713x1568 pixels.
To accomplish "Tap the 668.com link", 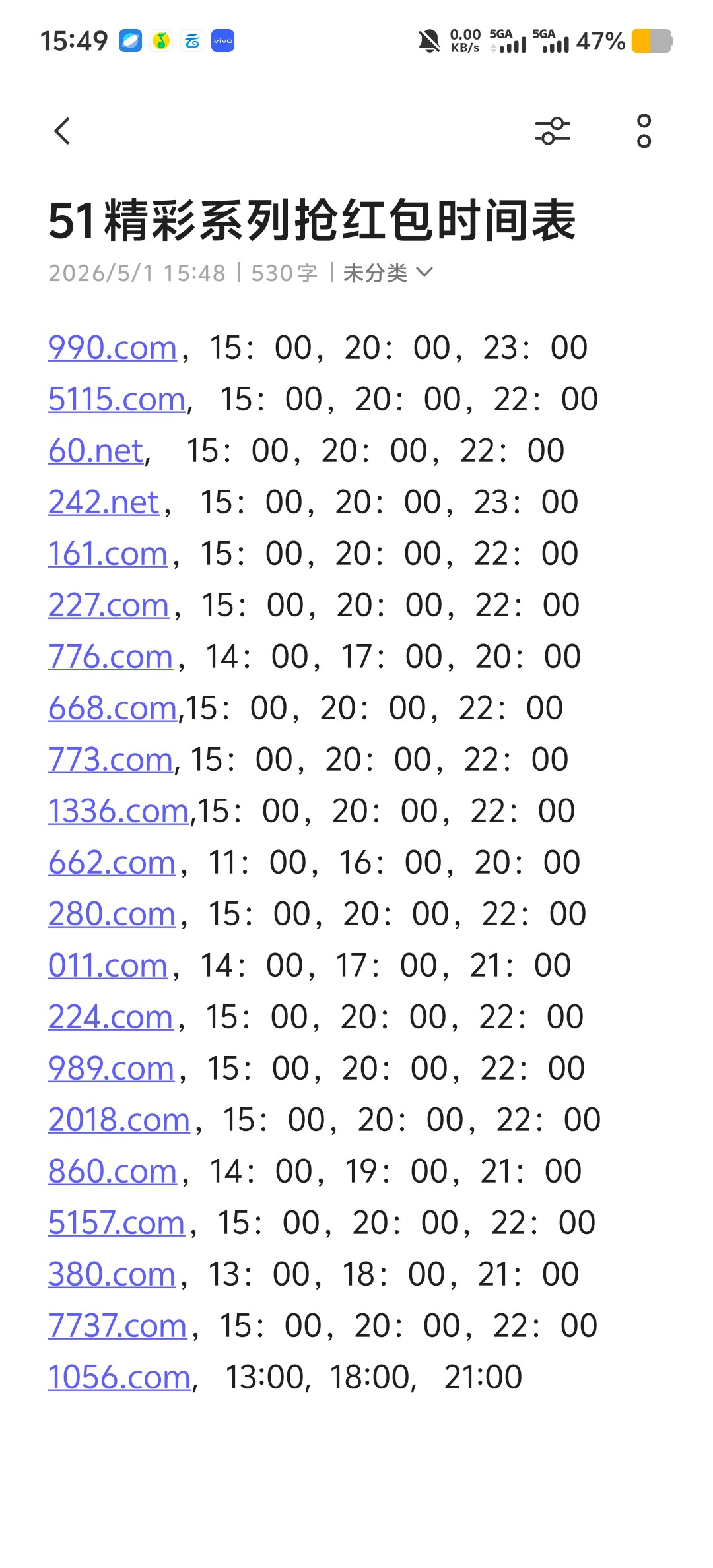I will (112, 708).
